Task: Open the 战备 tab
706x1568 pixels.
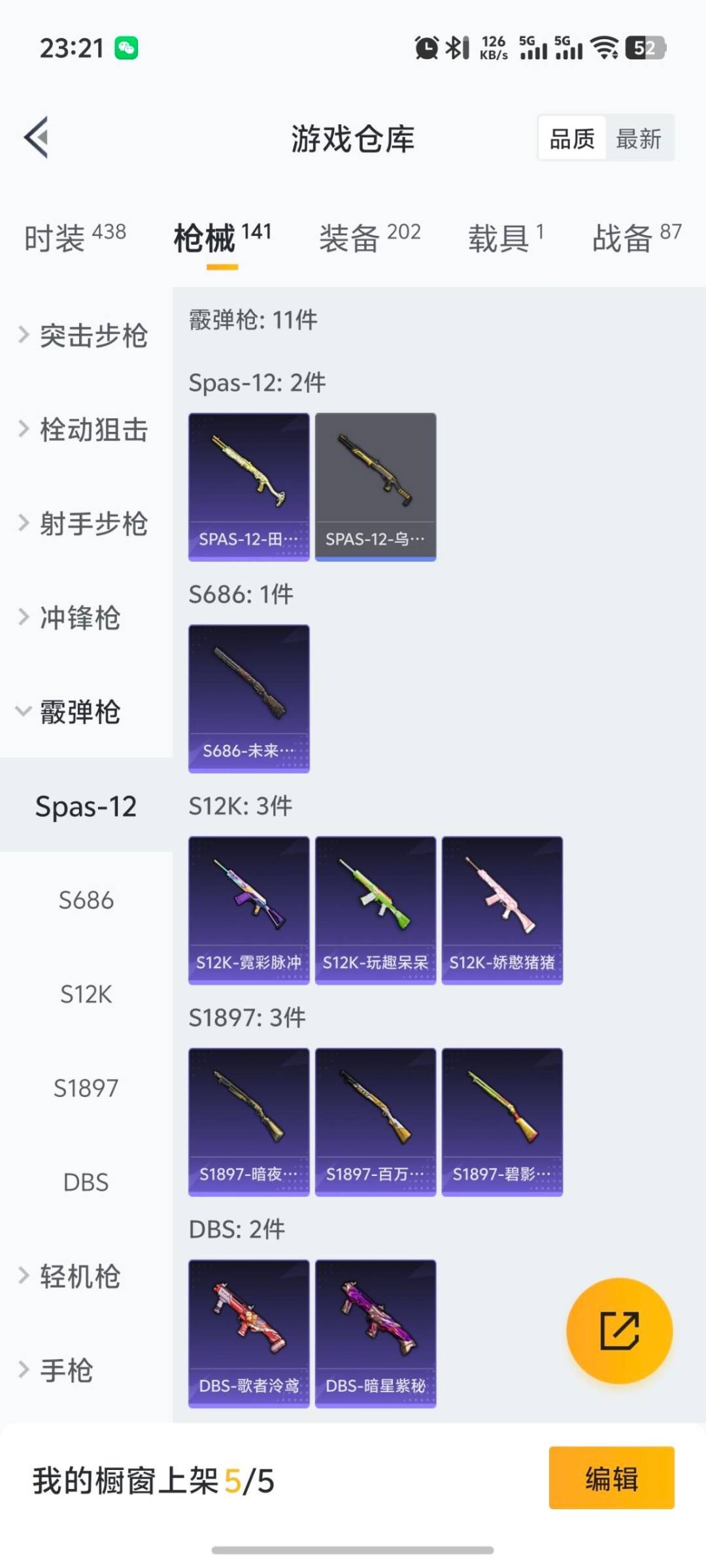Action: 636,238
